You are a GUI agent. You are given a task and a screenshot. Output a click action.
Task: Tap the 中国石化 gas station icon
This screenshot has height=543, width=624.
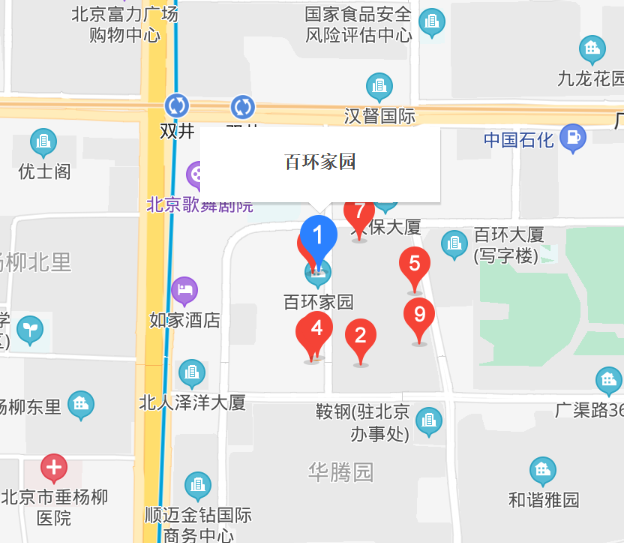(572, 137)
